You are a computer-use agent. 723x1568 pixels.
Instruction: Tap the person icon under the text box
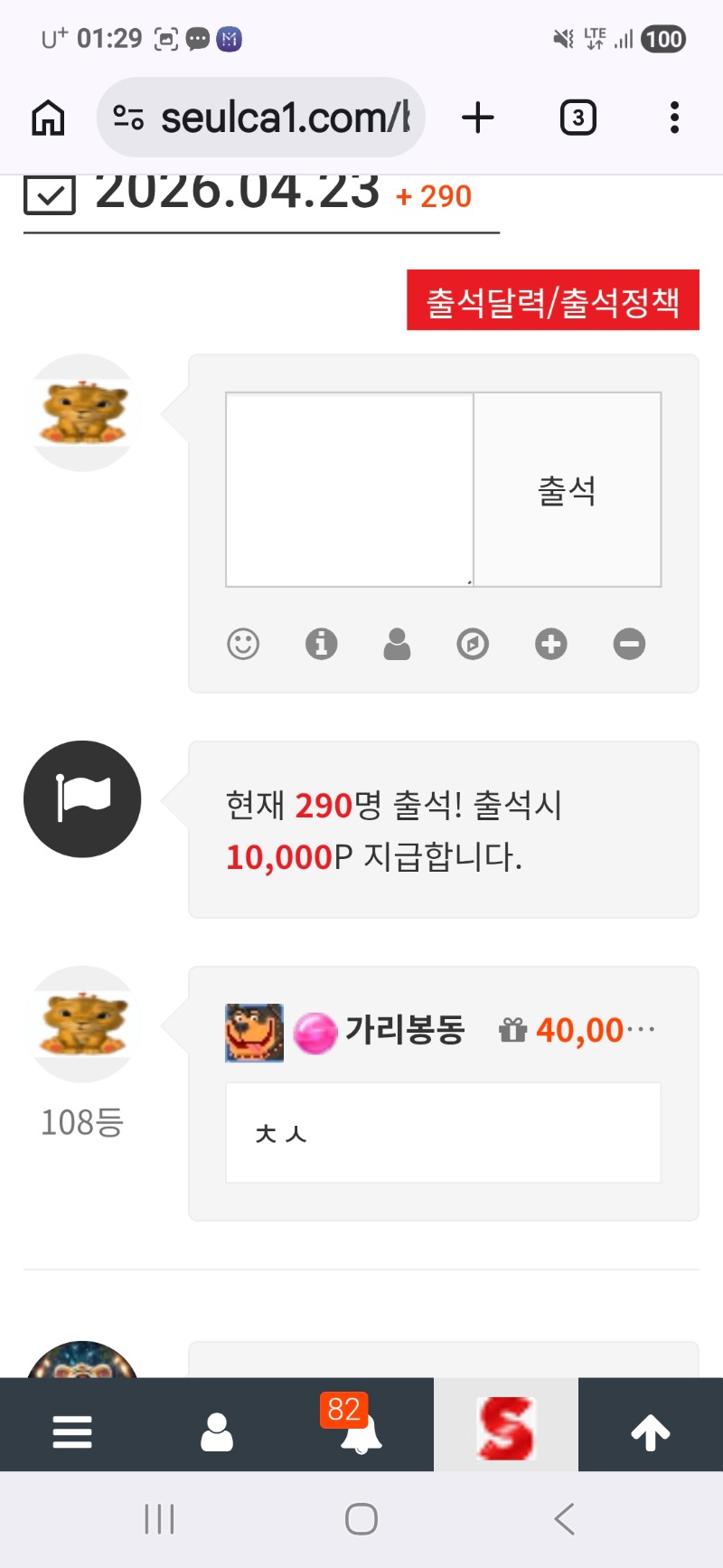397,644
